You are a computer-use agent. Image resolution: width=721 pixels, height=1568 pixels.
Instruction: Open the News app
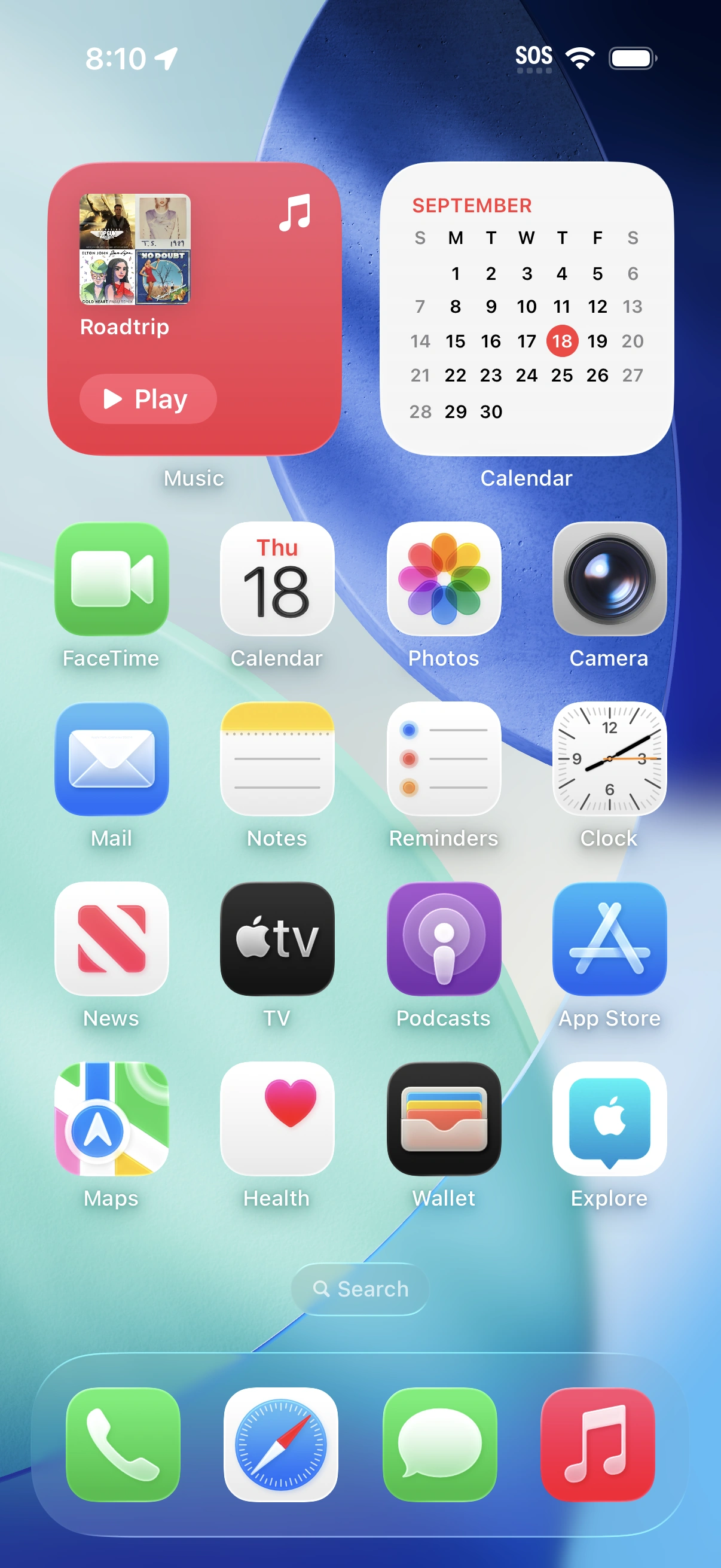(x=111, y=939)
